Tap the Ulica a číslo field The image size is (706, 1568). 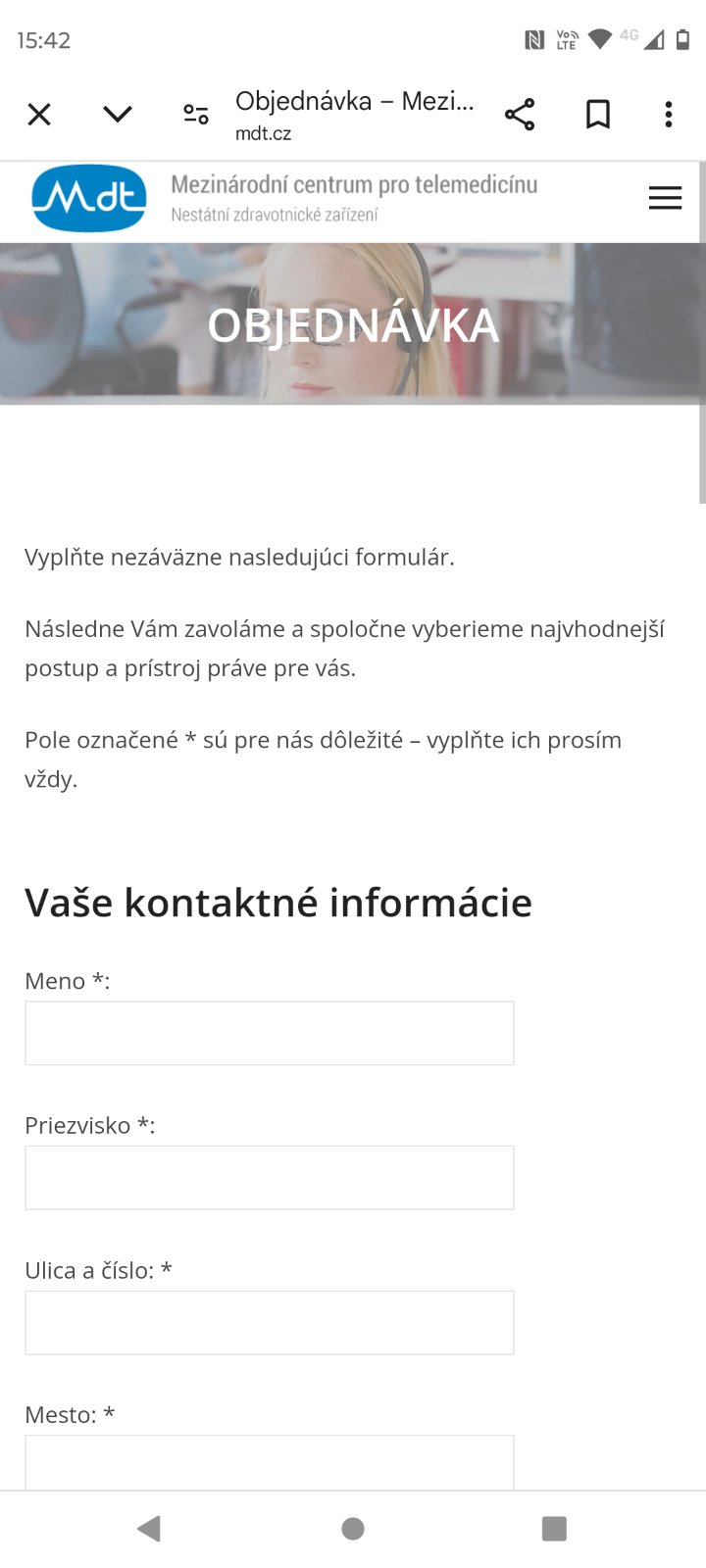click(269, 1322)
